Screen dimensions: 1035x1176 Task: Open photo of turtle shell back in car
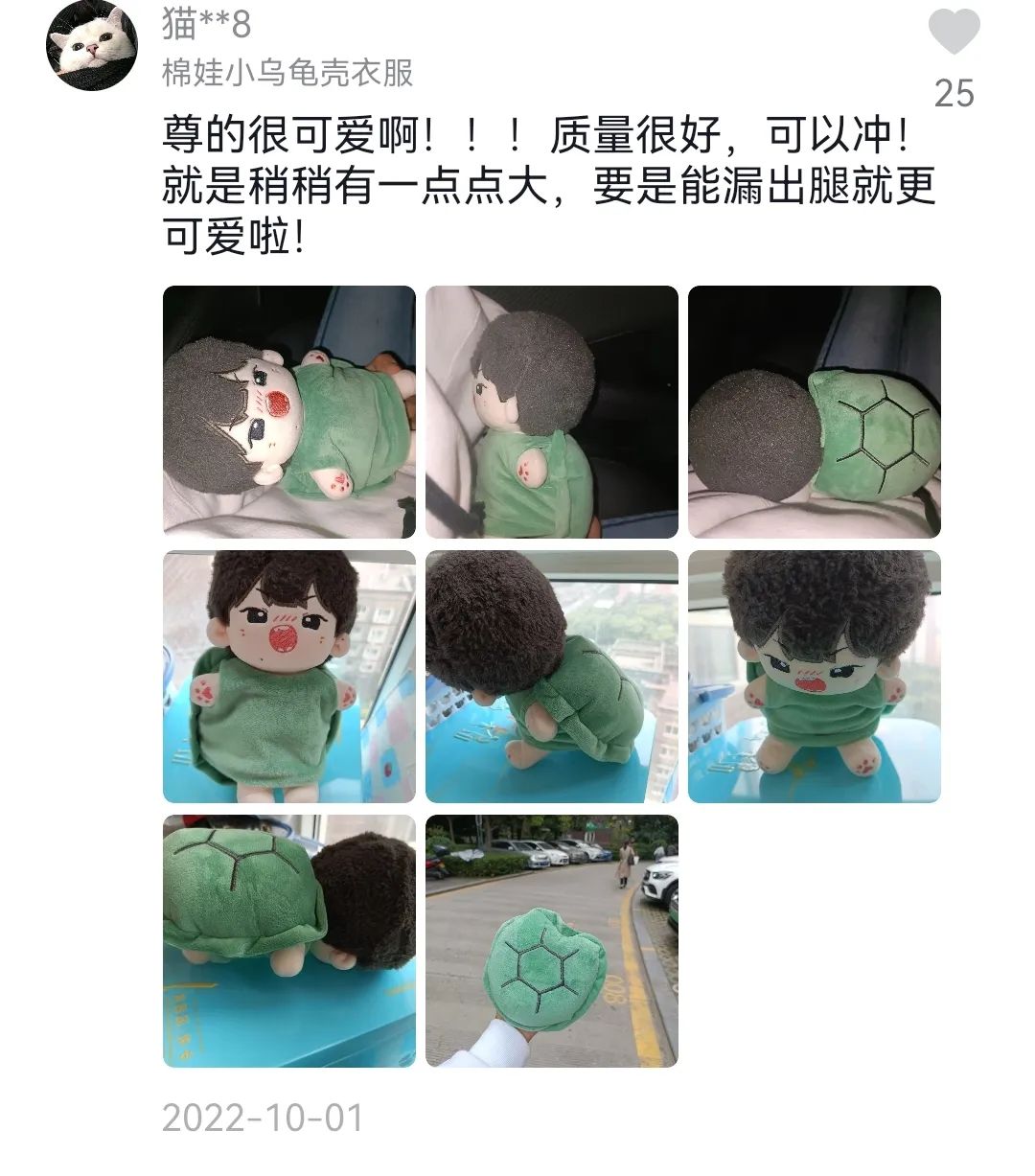tap(815, 412)
